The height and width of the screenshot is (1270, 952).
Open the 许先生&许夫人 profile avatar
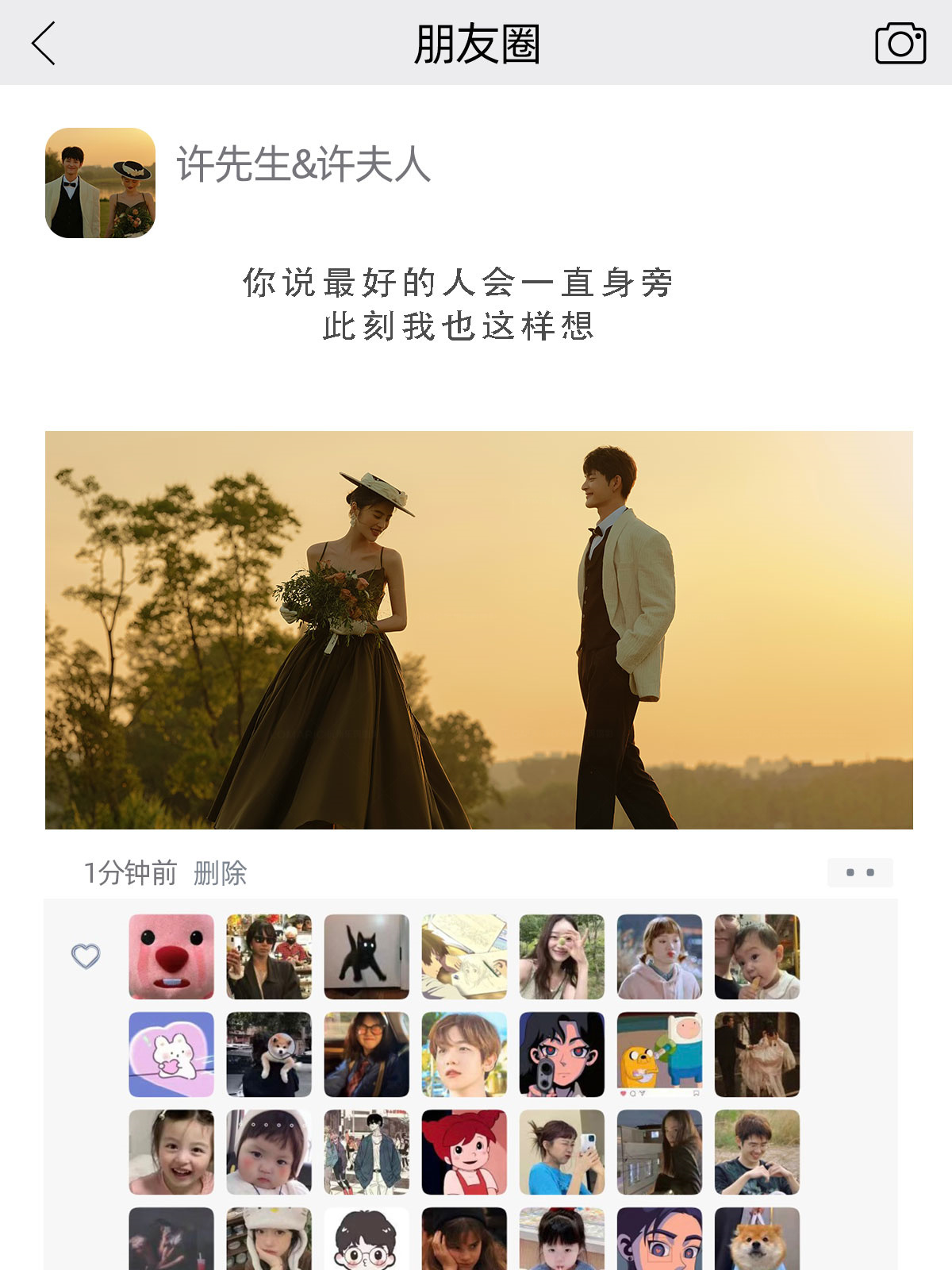click(x=100, y=183)
